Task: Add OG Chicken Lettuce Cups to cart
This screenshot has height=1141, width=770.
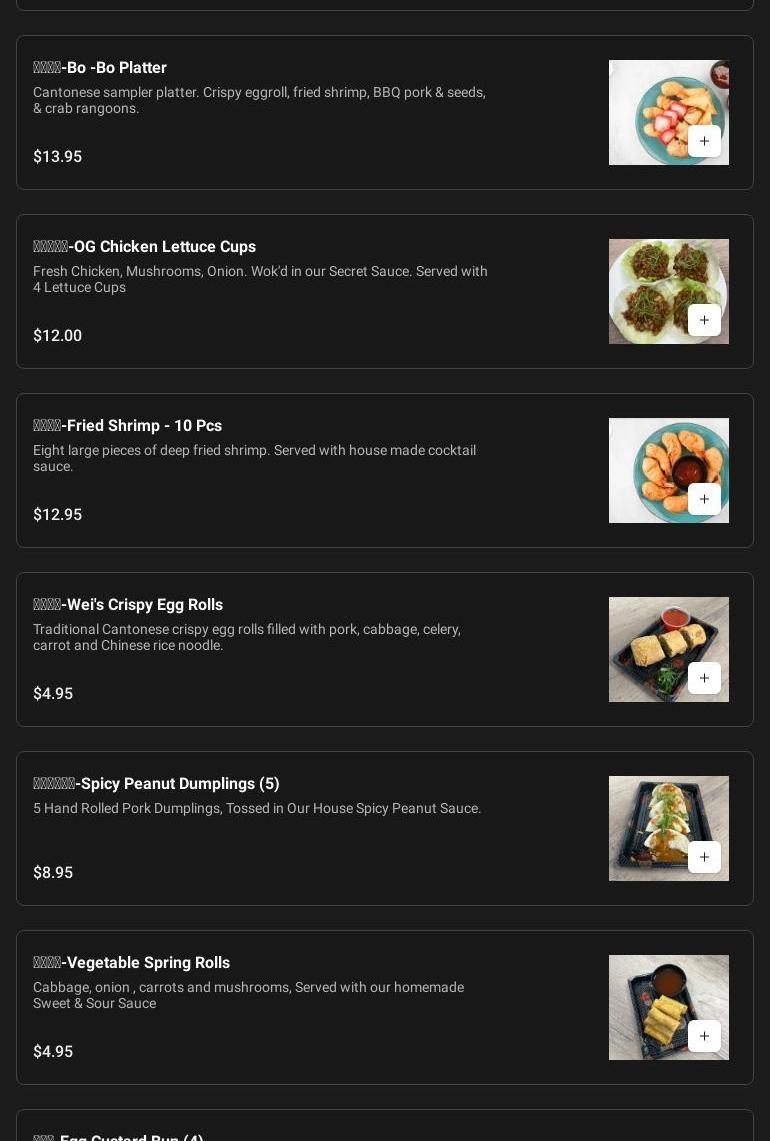Action: pos(704,320)
